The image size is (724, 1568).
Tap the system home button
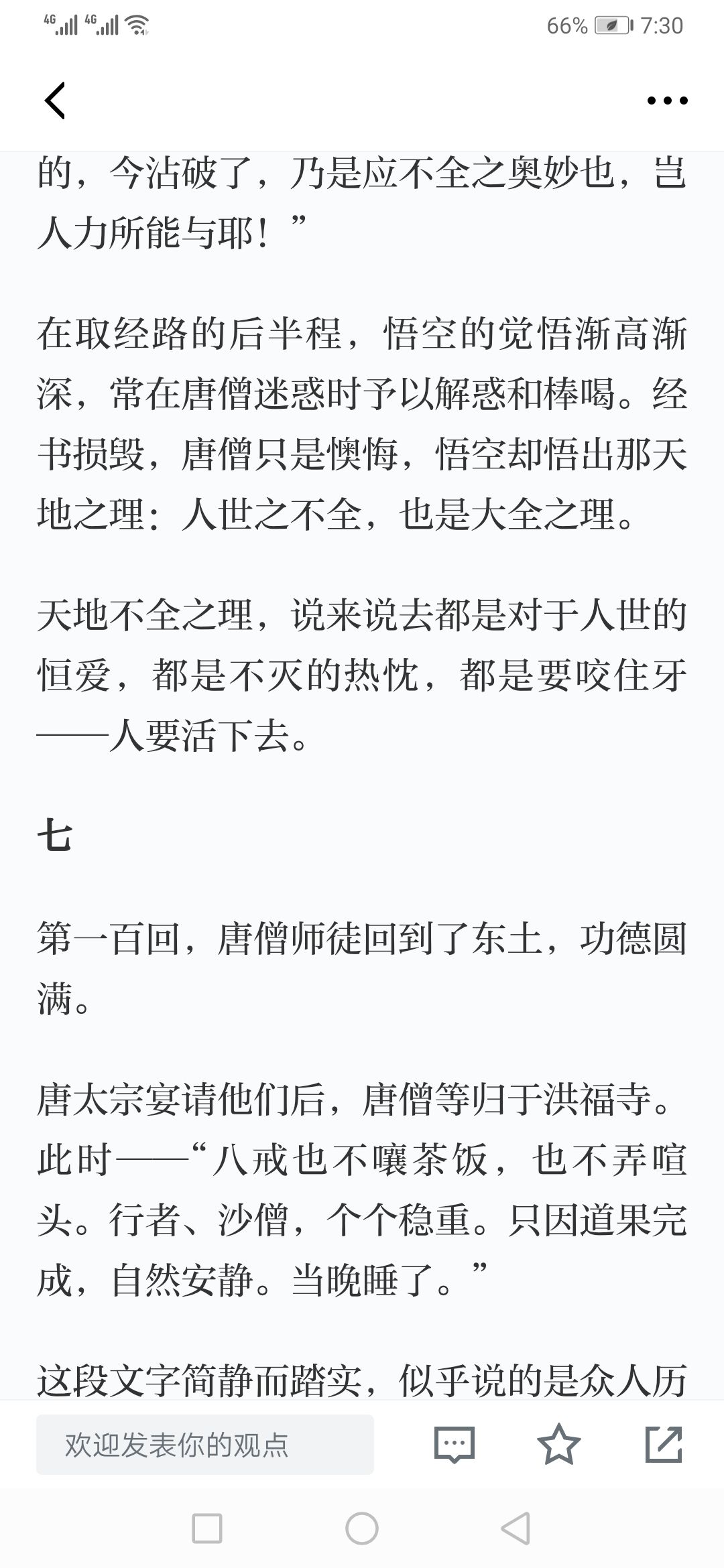click(362, 1529)
